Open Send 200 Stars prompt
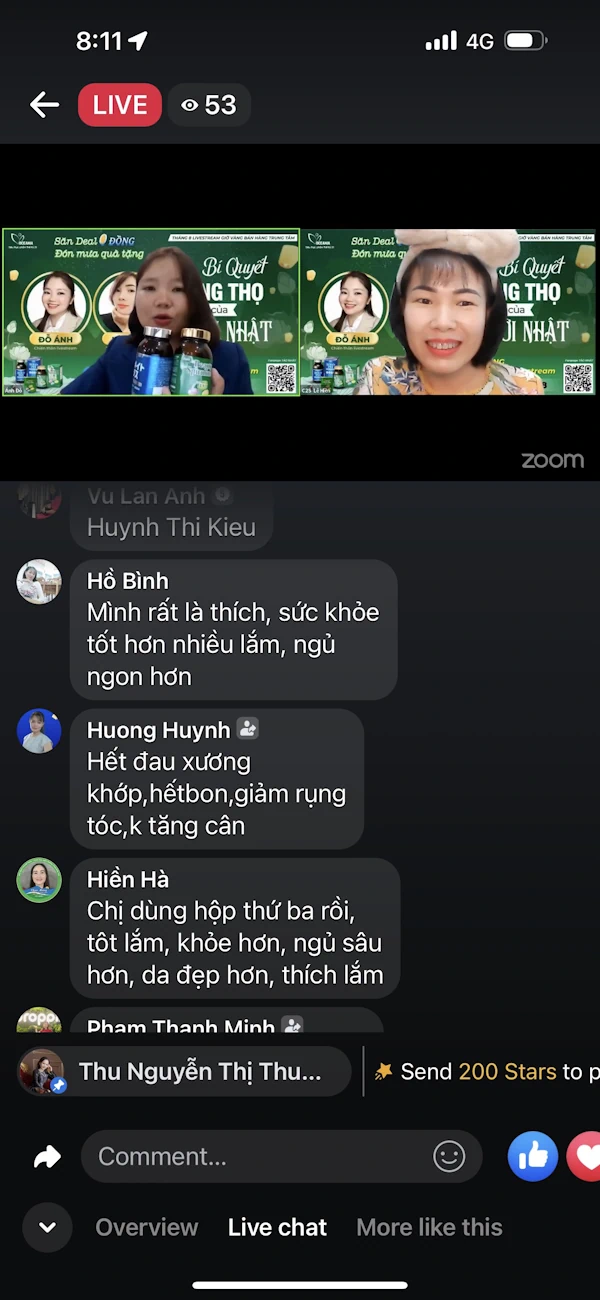This screenshot has width=600, height=1300. 485,1072
